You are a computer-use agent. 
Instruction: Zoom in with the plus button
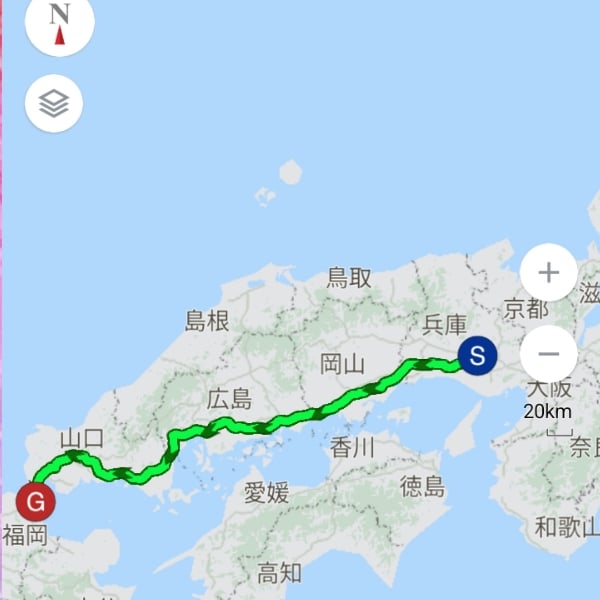pyautogui.click(x=549, y=273)
